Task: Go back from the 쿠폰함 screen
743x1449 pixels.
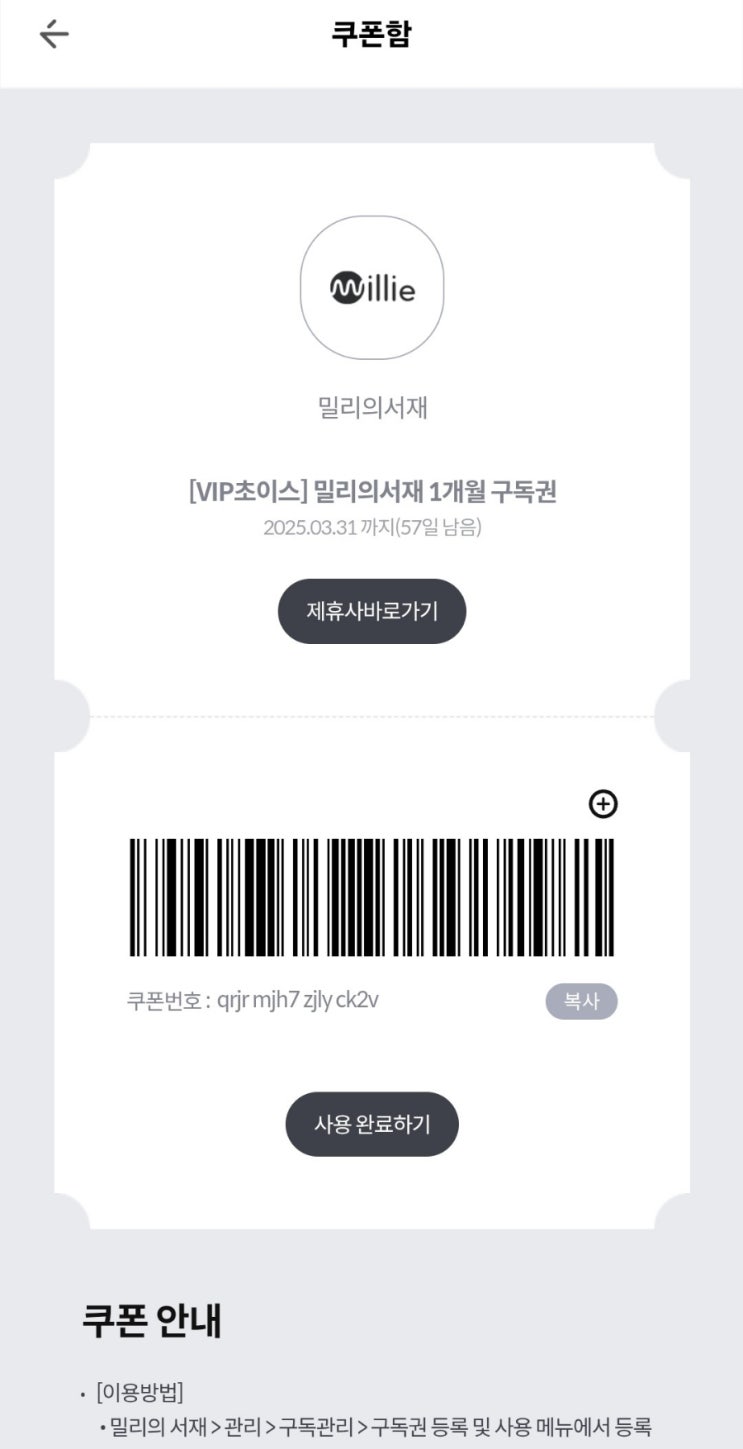Action: (x=54, y=34)
